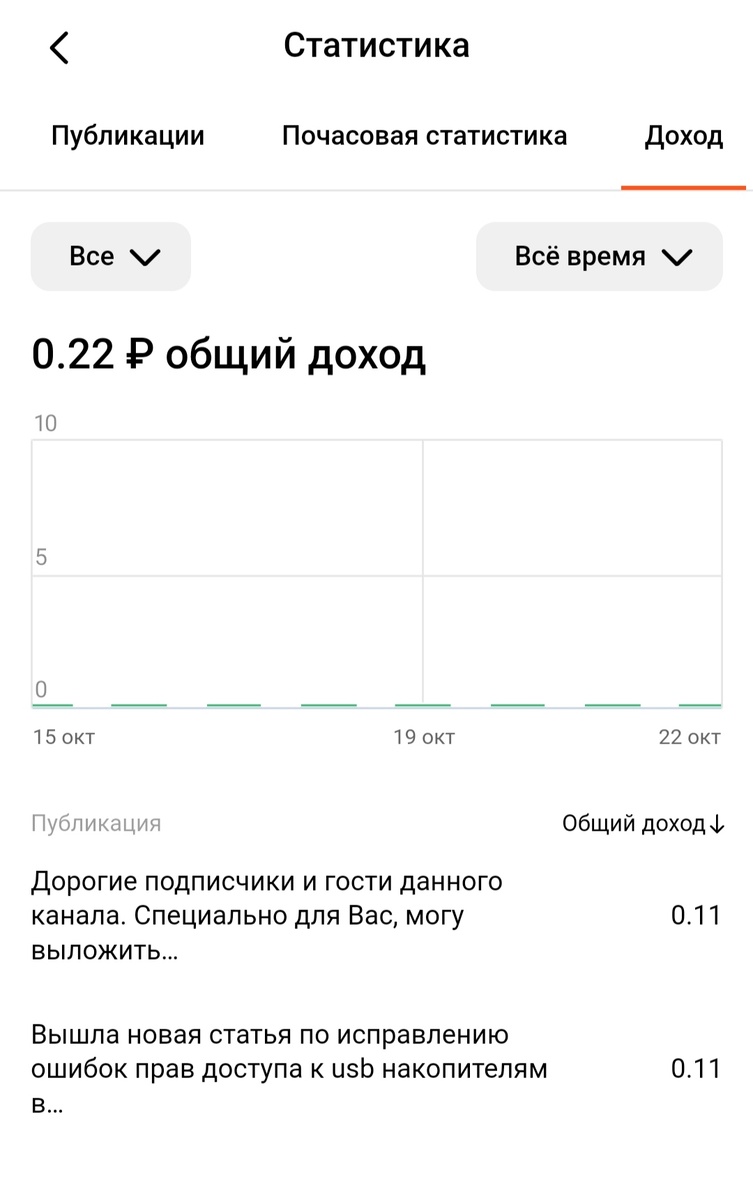Viewport: 753px width, 1200px height.
Task: Switch to the Публикации tab
Action: tap(127, 135)
